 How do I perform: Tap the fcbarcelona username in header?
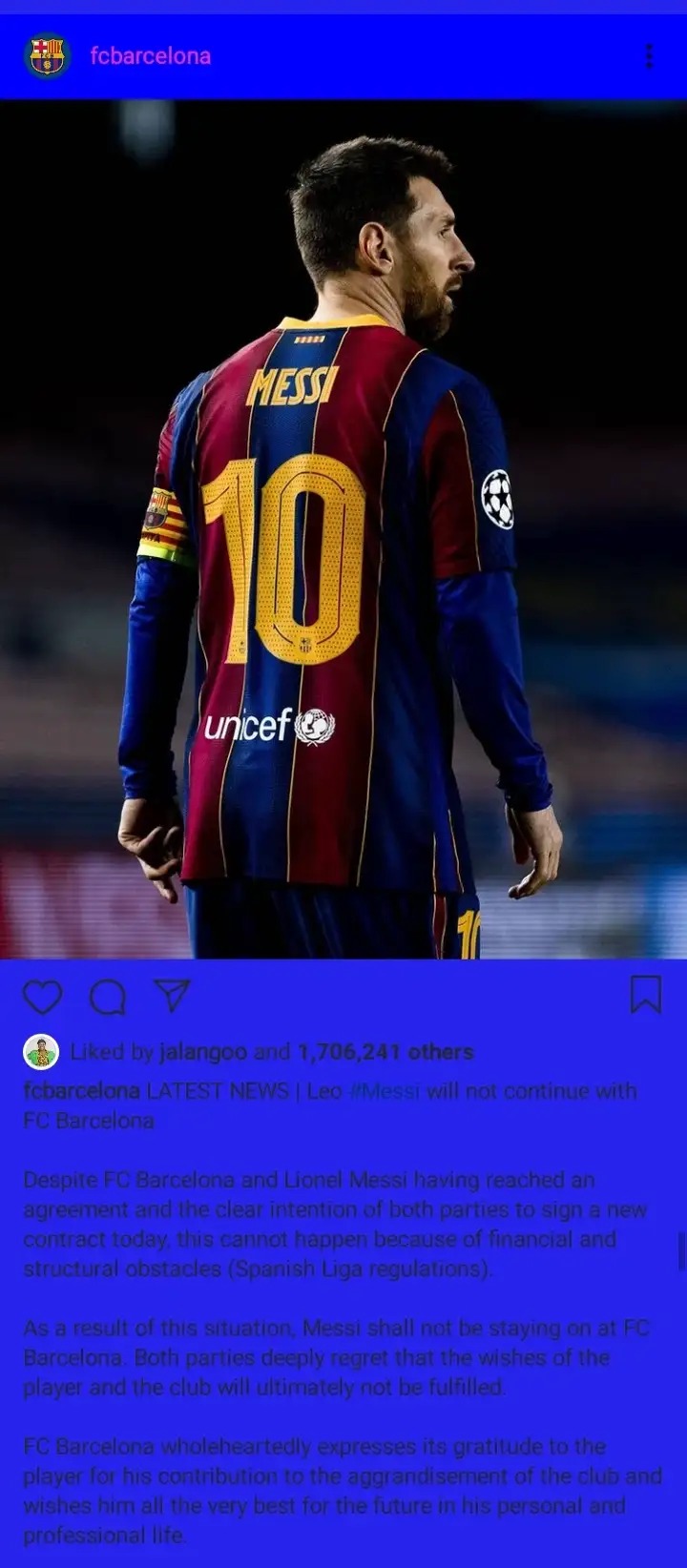(150, 56)
